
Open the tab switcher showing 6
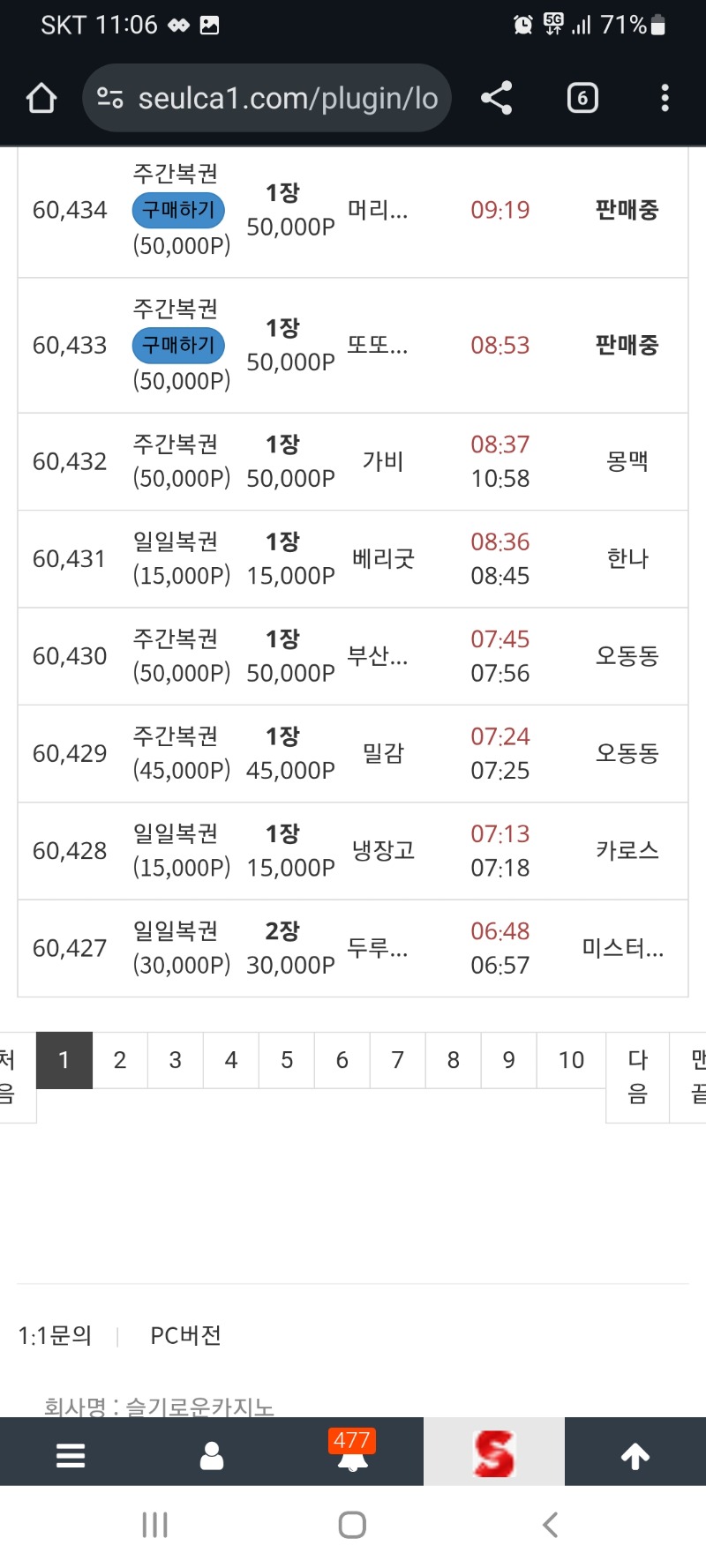click(x=582, y=98)
